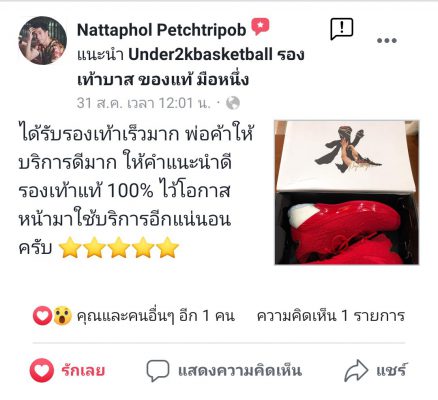This screenshot has width=438, height=400.
Task: Share the post with แชร์
Action: point(376,370)
